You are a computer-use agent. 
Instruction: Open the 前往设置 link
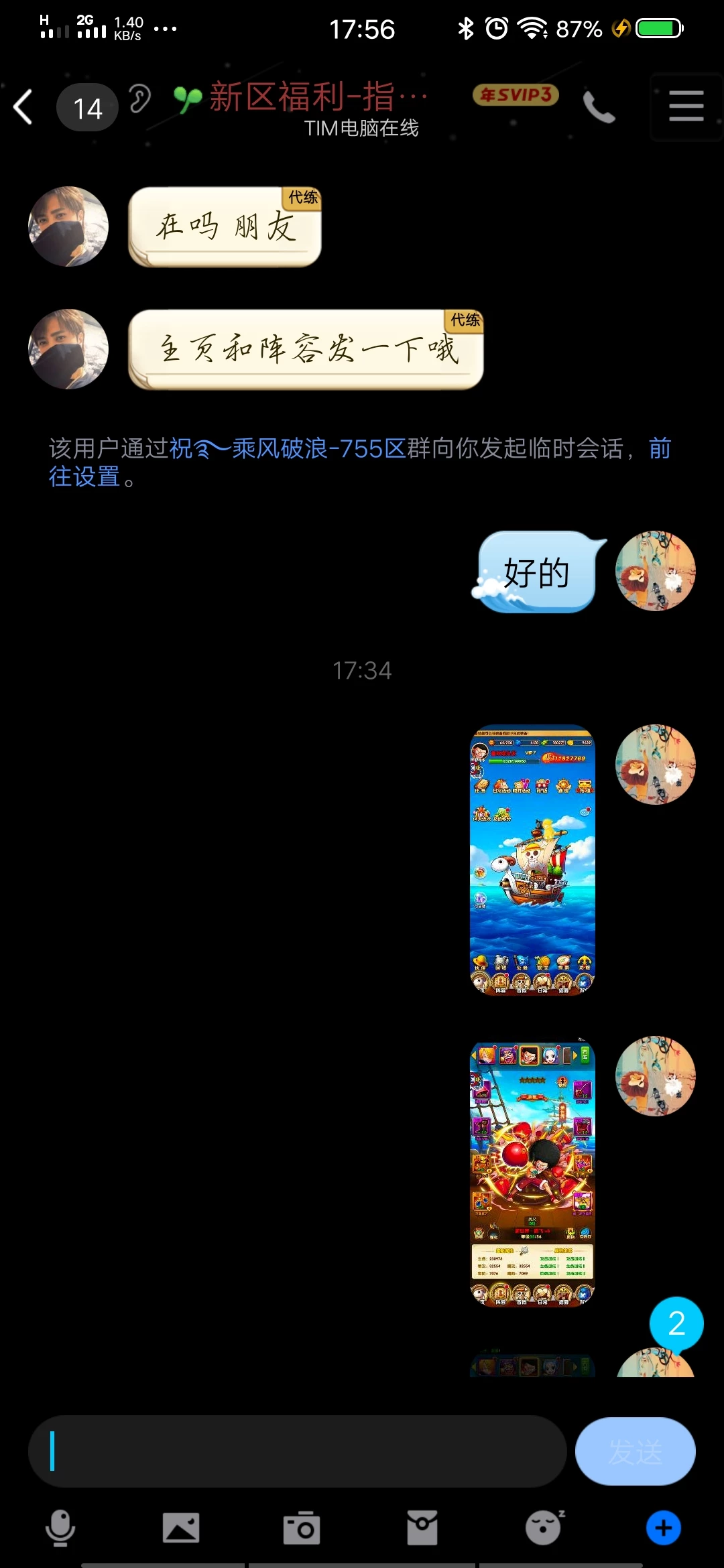pos(84,476)
